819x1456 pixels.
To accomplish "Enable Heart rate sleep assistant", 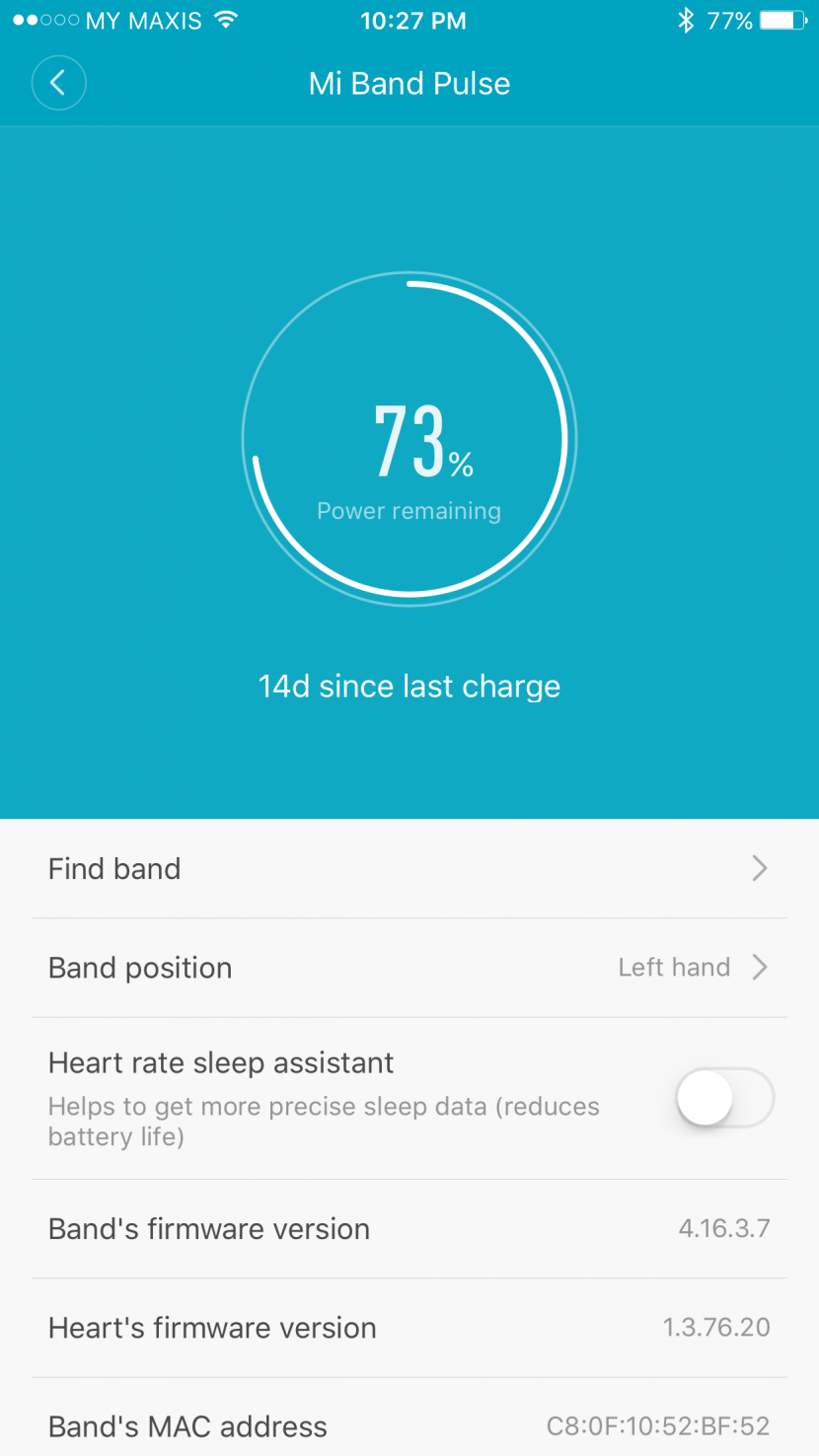I will (x=724, y=1097).
